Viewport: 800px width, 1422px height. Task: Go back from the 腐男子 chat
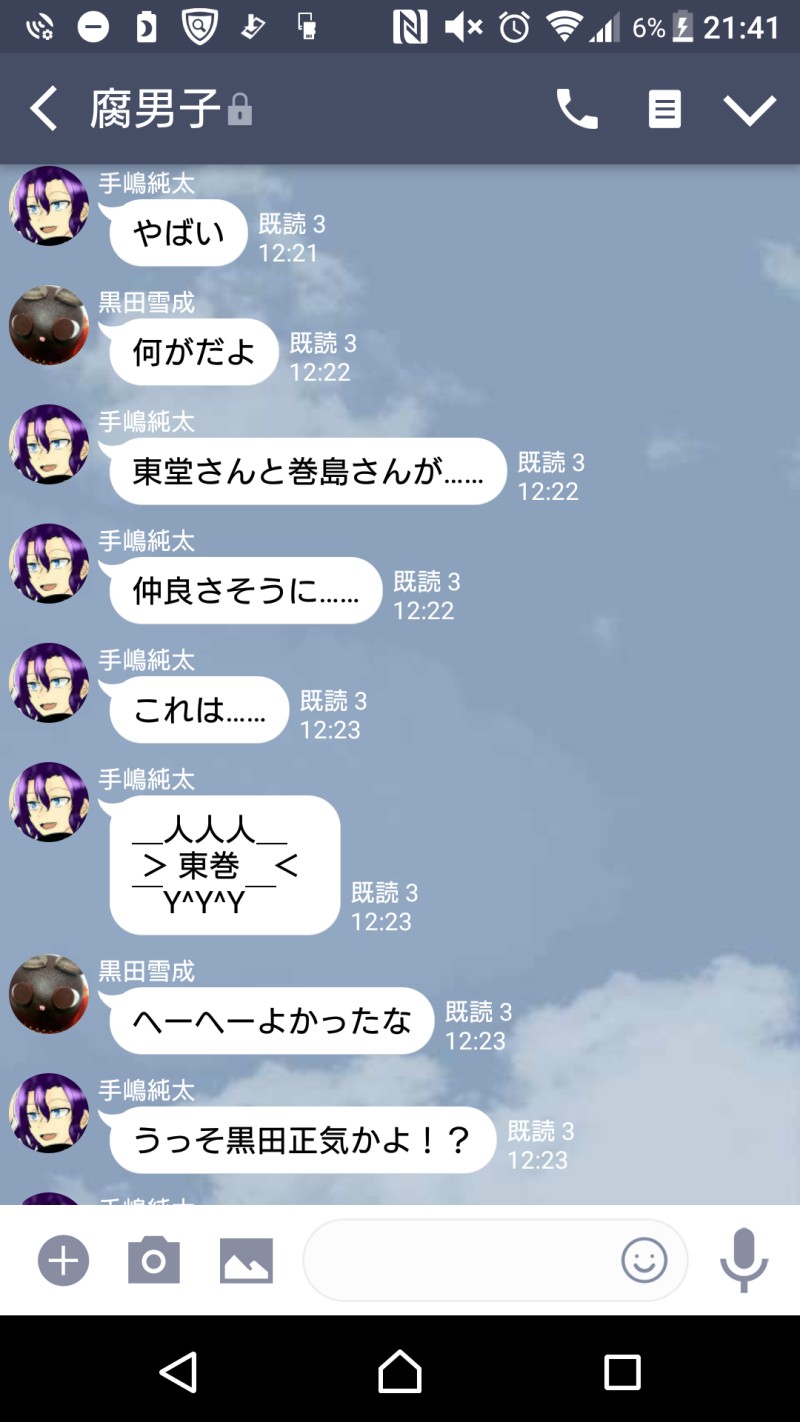pyautogui.click(x=44, y=108)
